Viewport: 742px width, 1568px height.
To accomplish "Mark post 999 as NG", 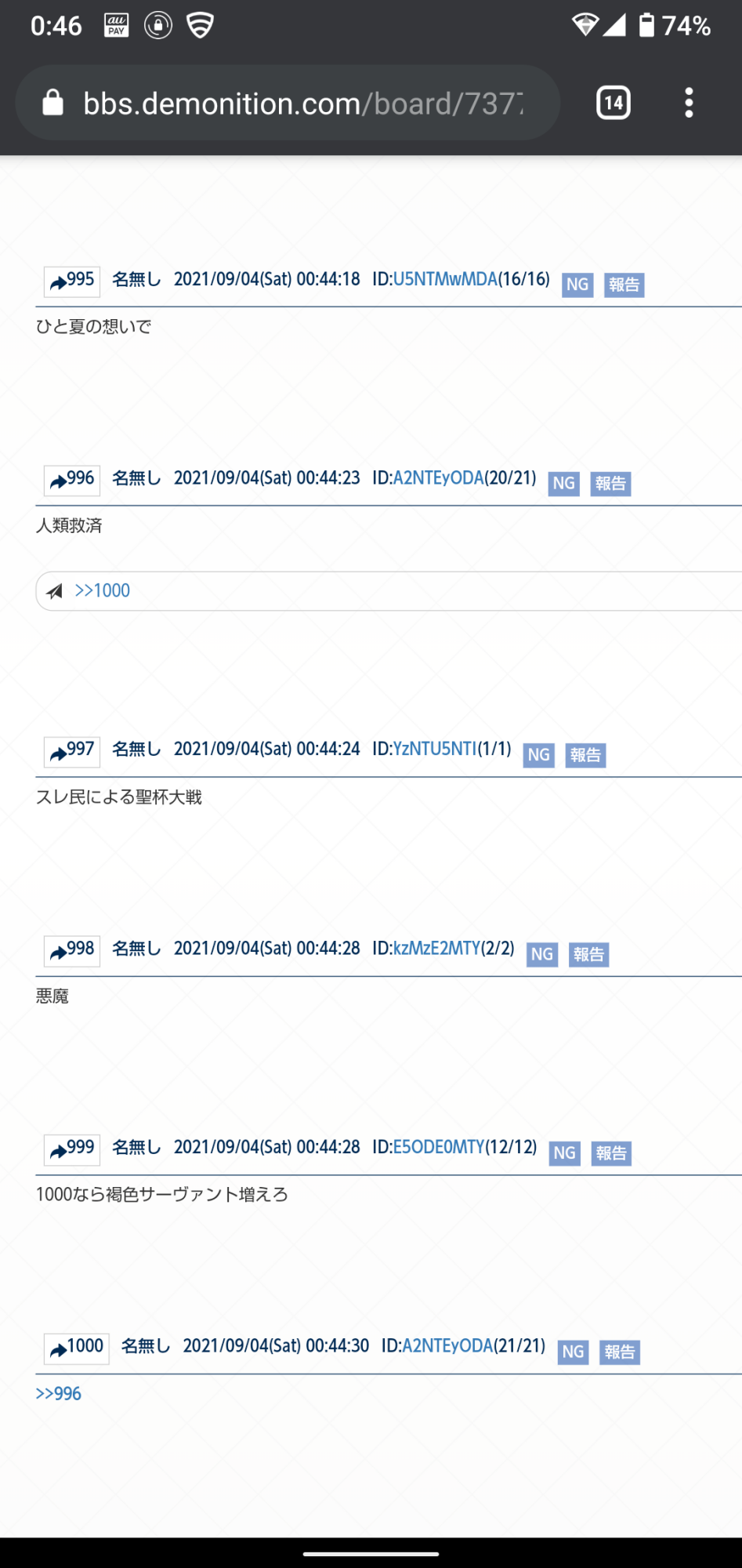I will pyautogui.click(x=564, y=1153).
